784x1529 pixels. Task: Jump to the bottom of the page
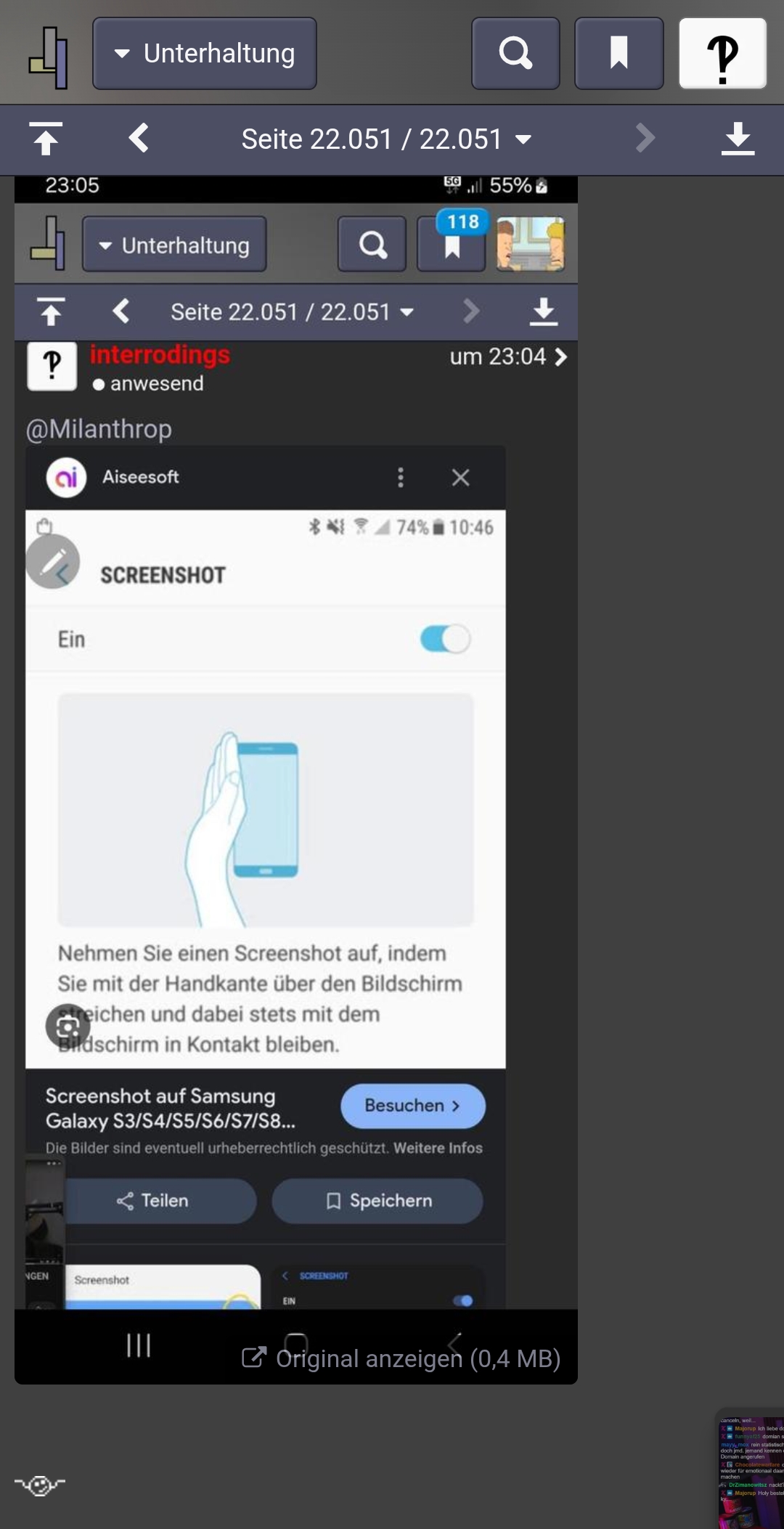[x=738, y=139]
